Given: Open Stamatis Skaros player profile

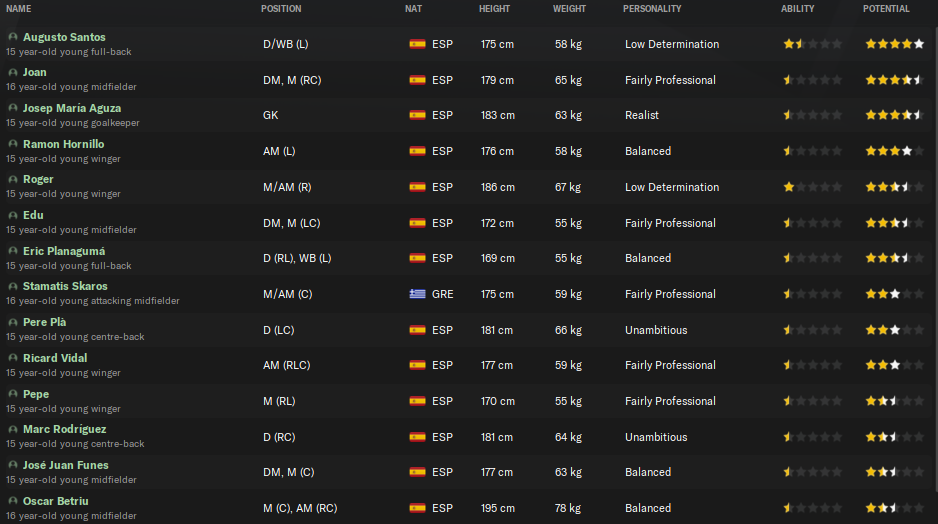Looking at the screenshot, I should coord(65,286).
